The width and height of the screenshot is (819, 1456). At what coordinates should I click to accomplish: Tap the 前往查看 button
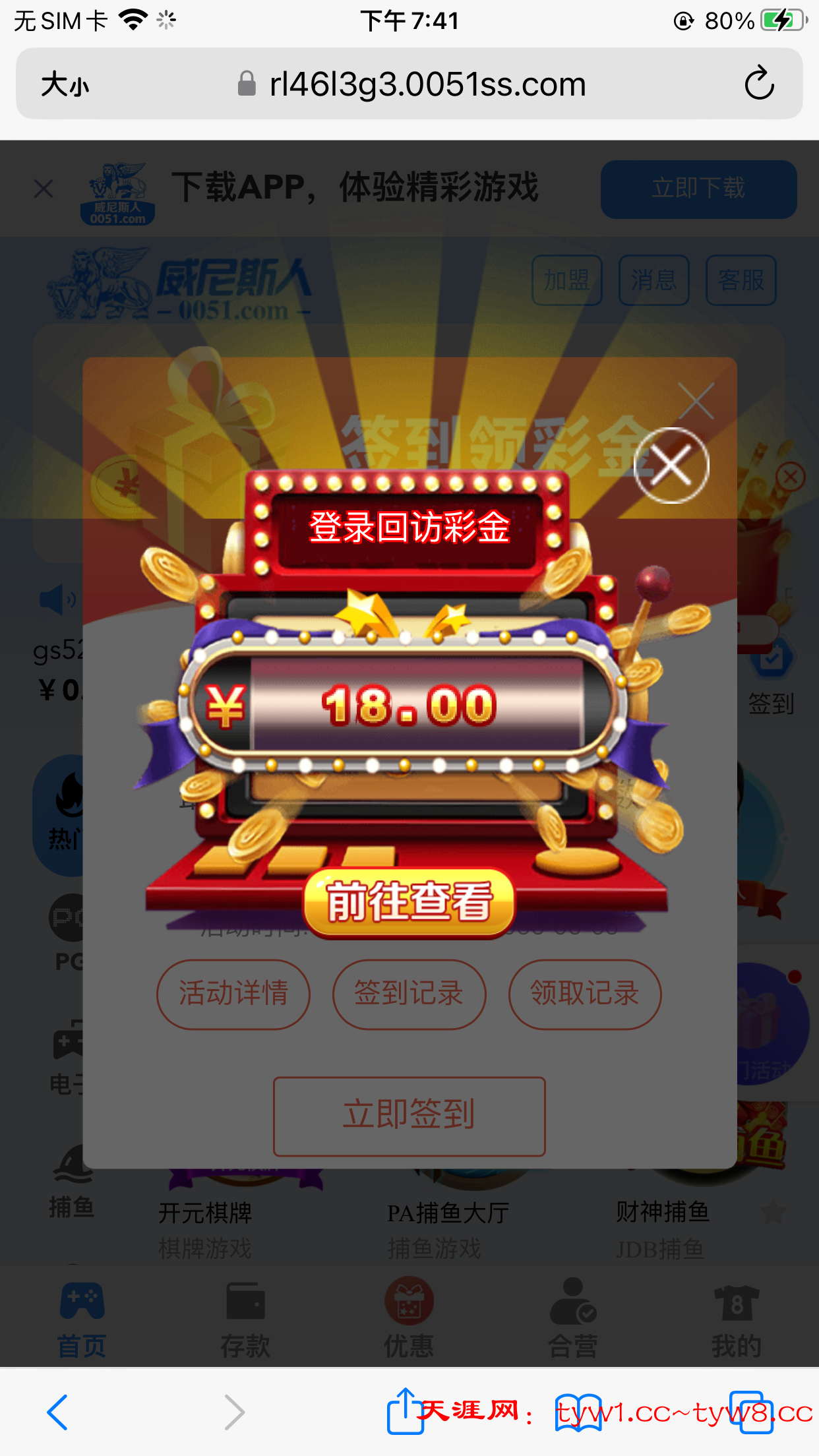409,903
